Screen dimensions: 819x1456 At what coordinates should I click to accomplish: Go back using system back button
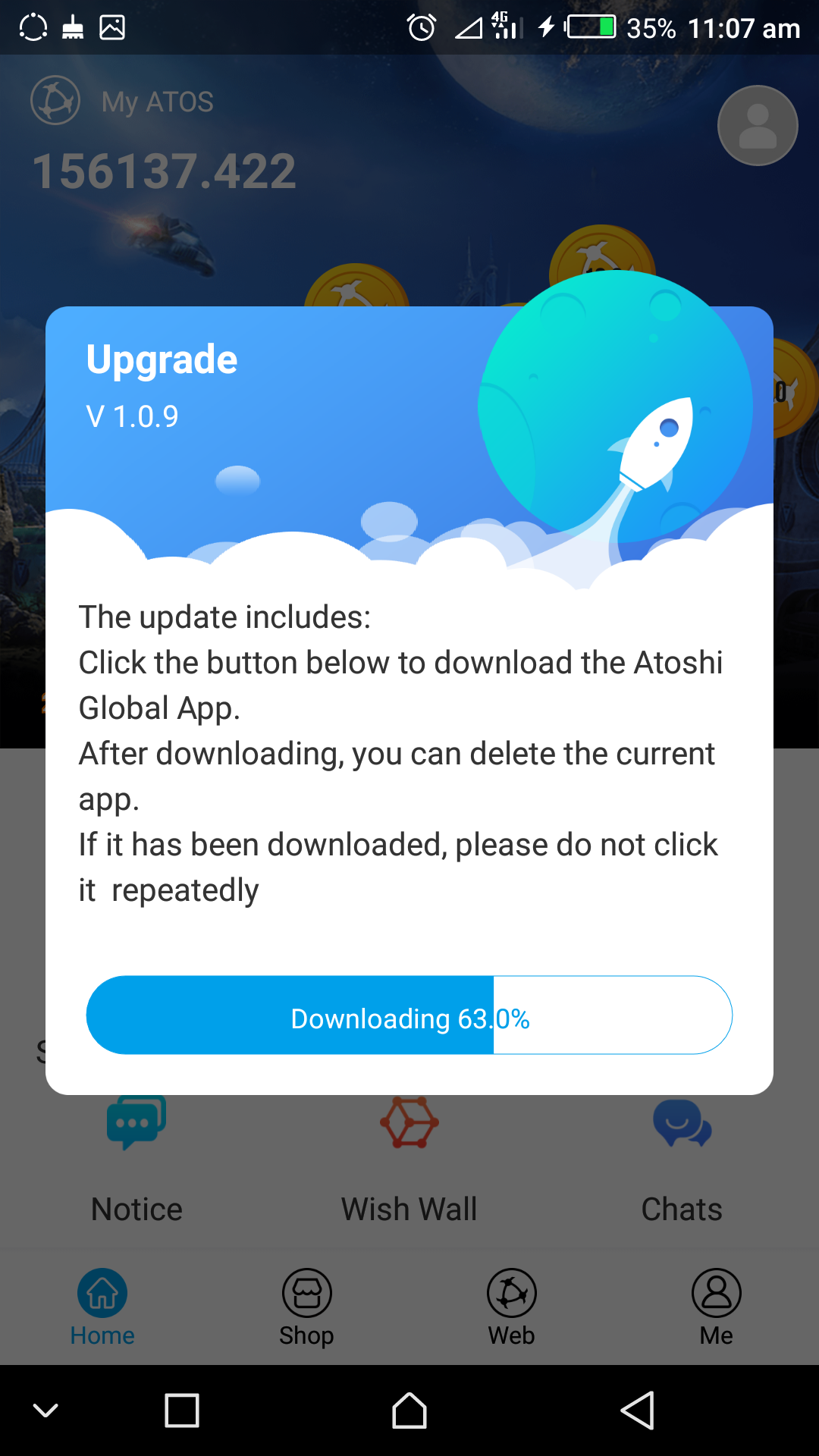(637, 1410)
